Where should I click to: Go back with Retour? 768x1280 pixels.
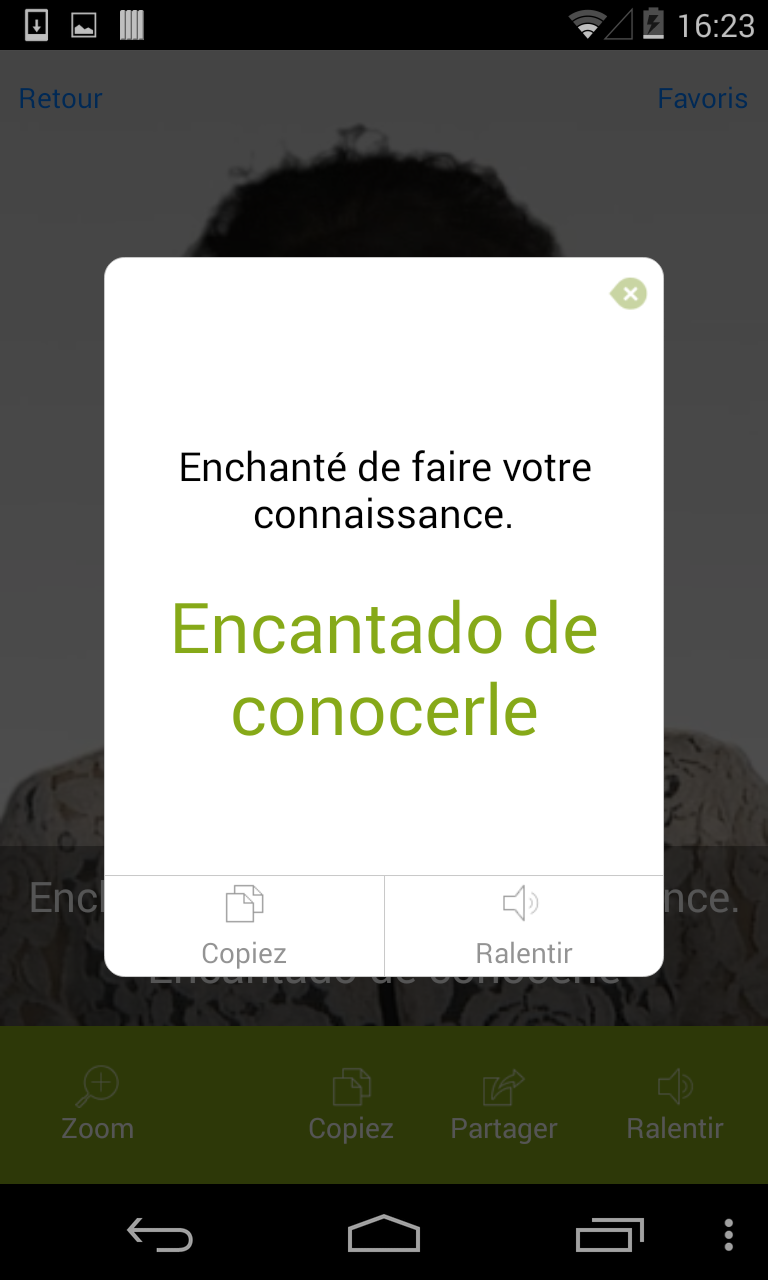(x=61, y=99)
